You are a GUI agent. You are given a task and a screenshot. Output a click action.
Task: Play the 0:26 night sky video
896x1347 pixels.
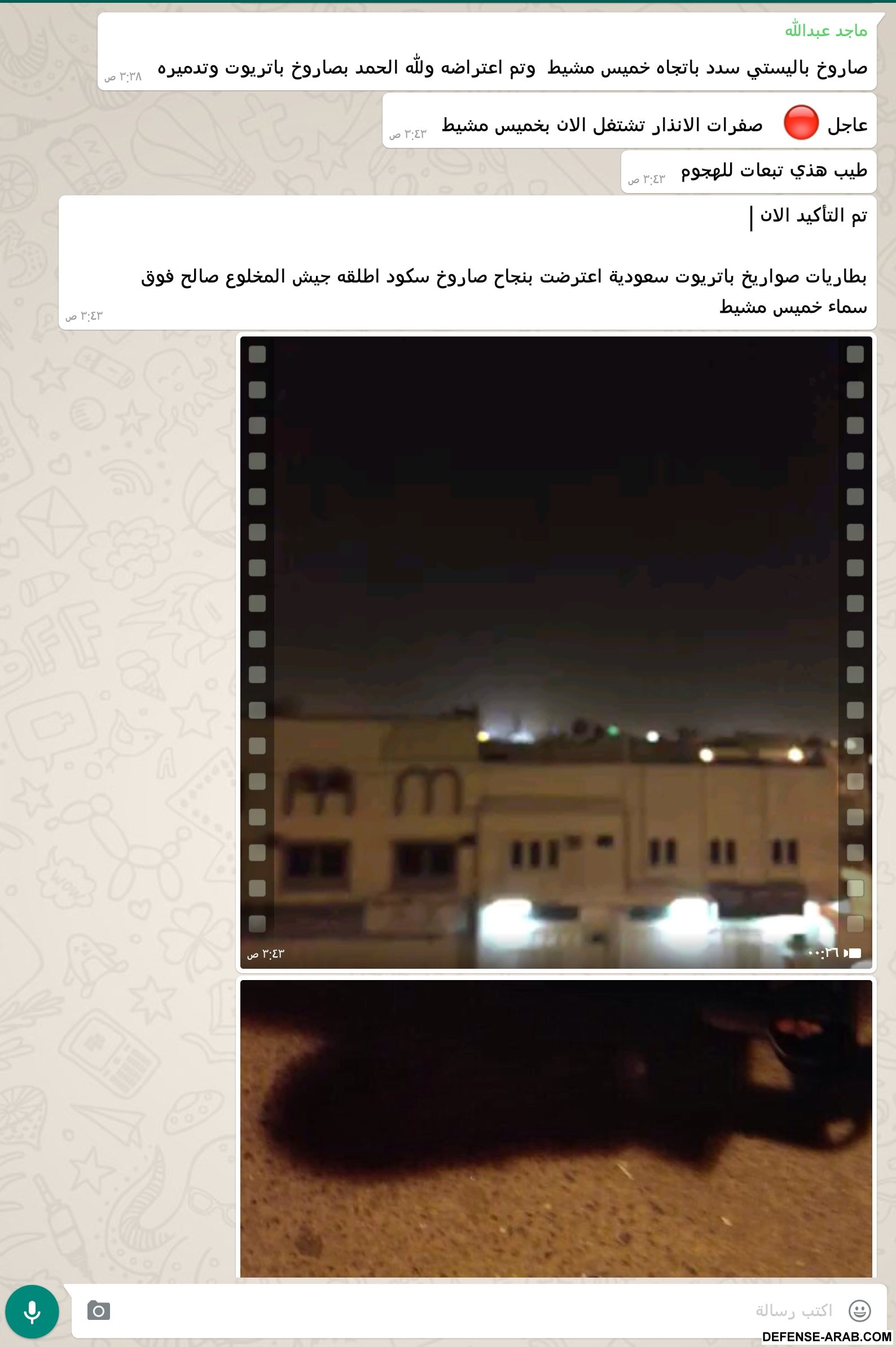tap(555, 652)
